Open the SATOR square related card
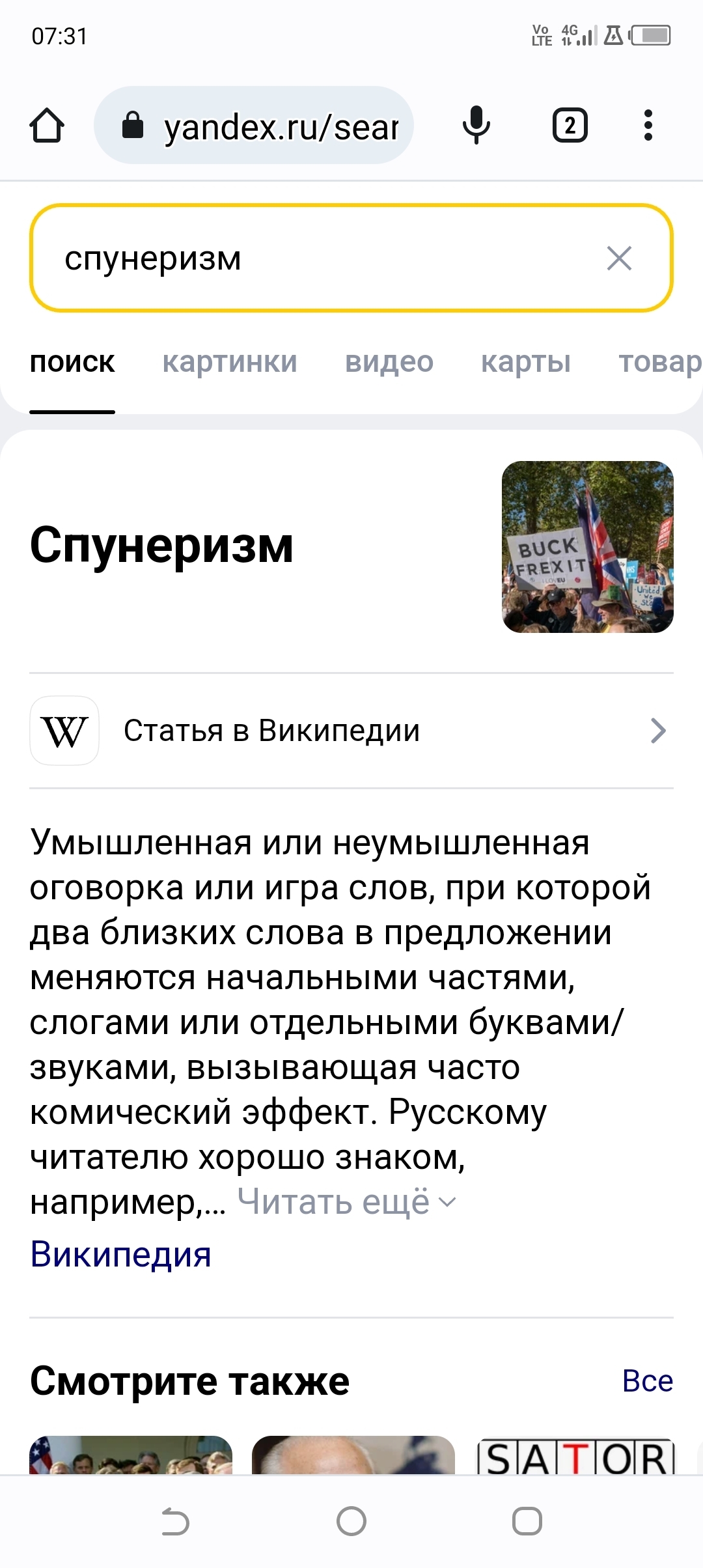Viewport: 703px width, 1568px height. pyautogui.click(x=576, y=1456)
